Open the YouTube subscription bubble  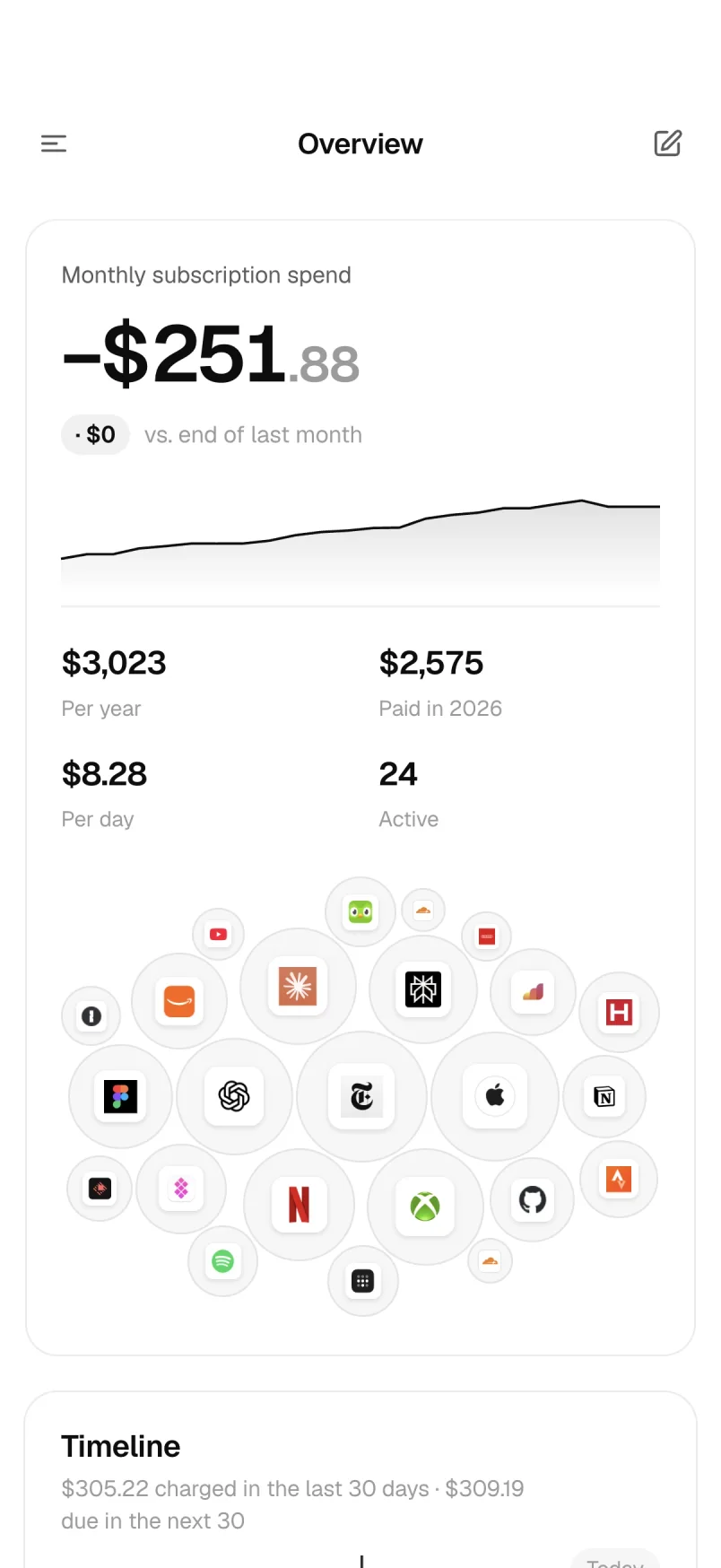click(x=218, y=934)
